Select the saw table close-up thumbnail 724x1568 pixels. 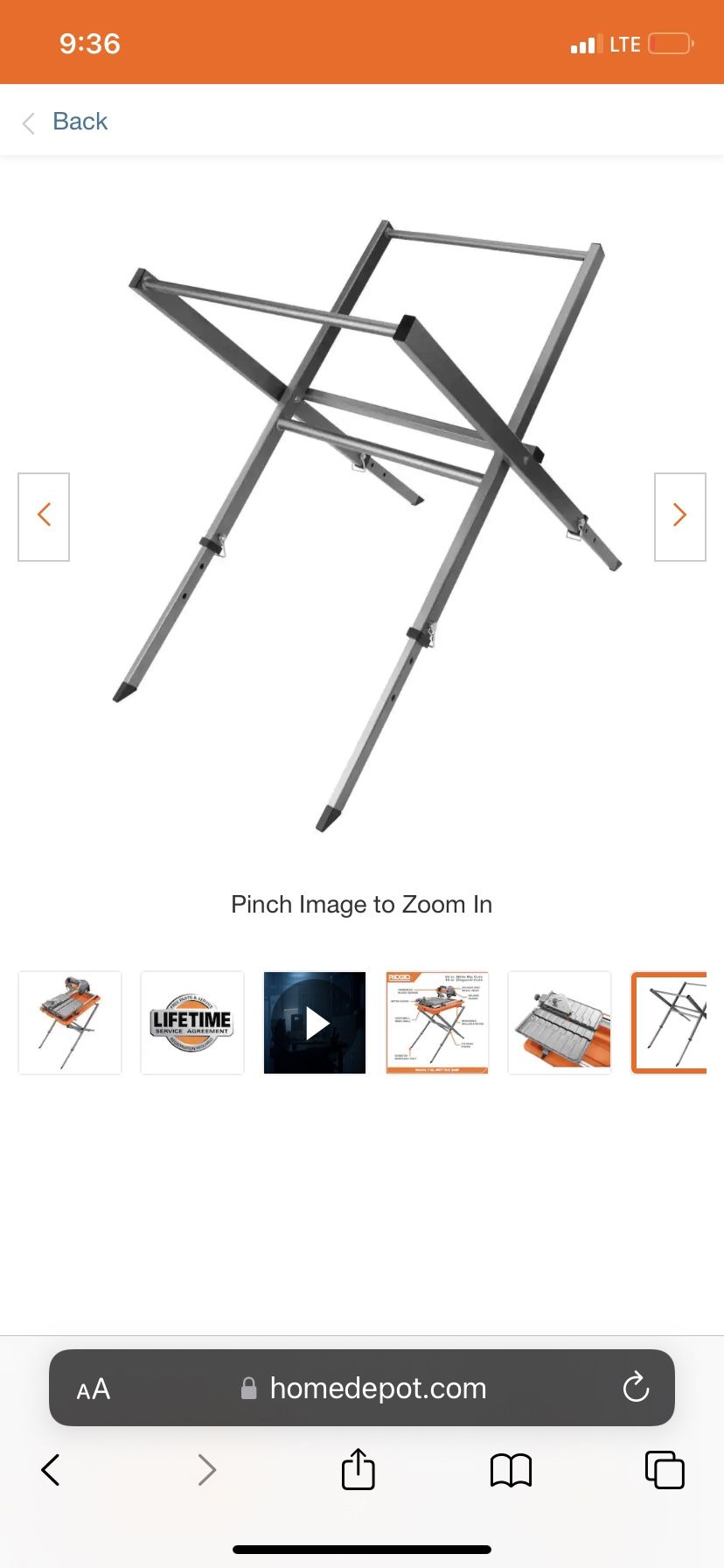pos(560,1022)
